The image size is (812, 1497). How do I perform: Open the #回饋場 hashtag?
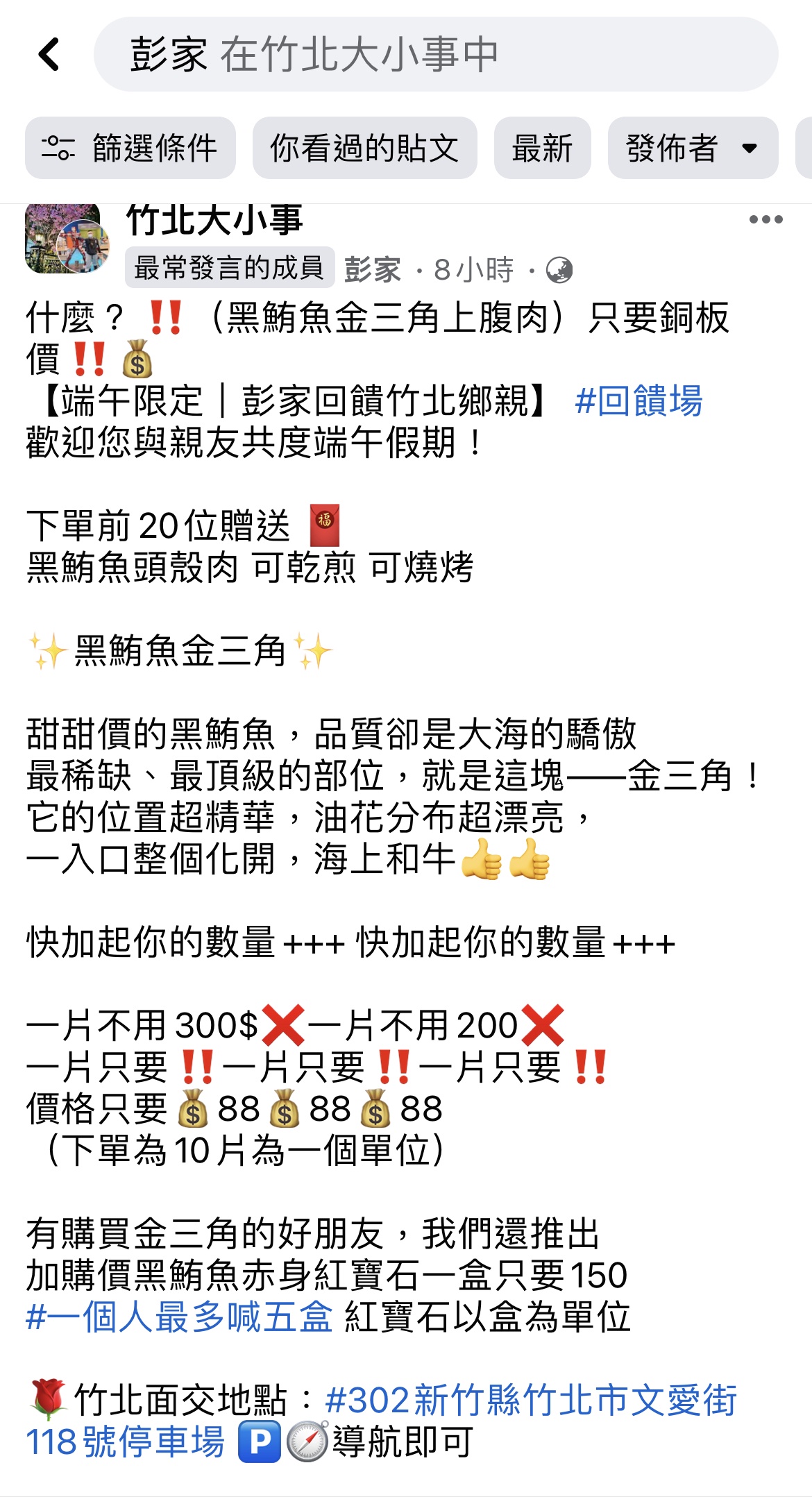point(638,400)
